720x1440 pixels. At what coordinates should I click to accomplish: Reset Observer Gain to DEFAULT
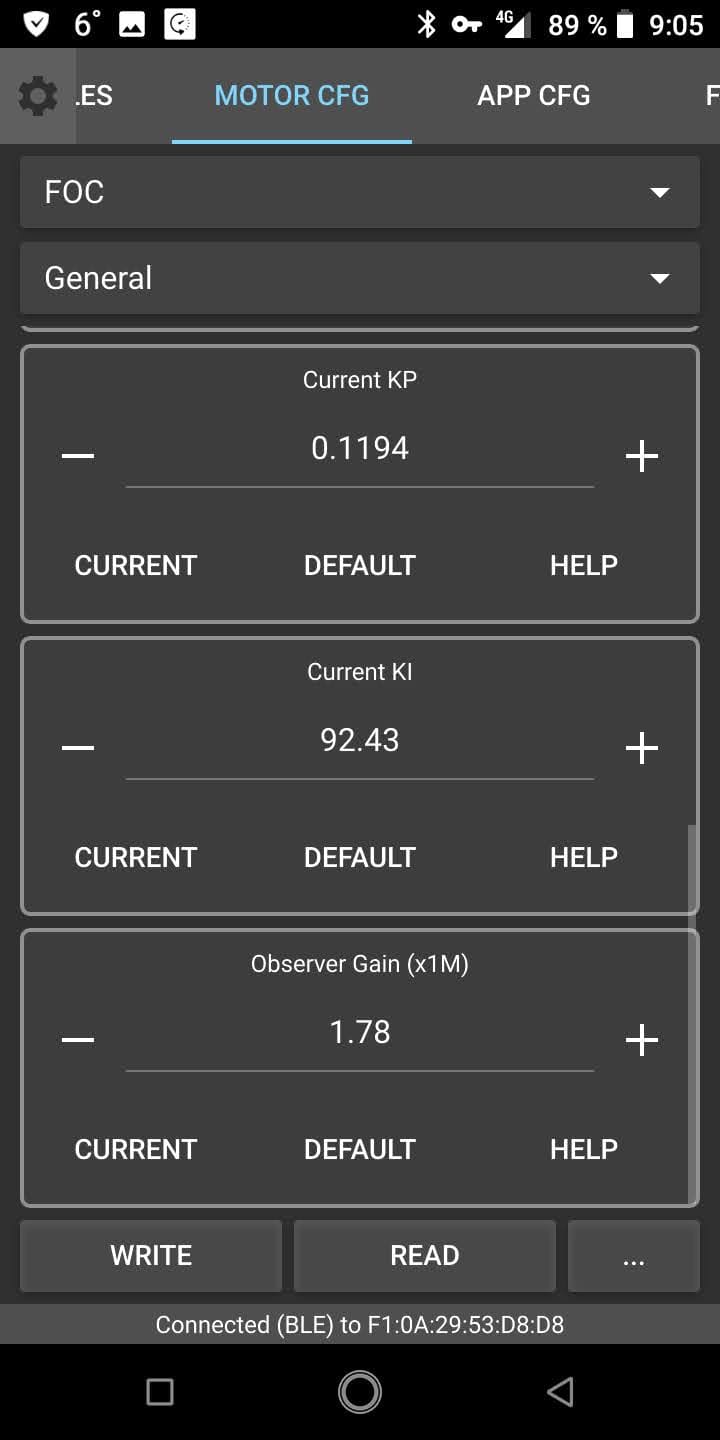(360, 1149)
